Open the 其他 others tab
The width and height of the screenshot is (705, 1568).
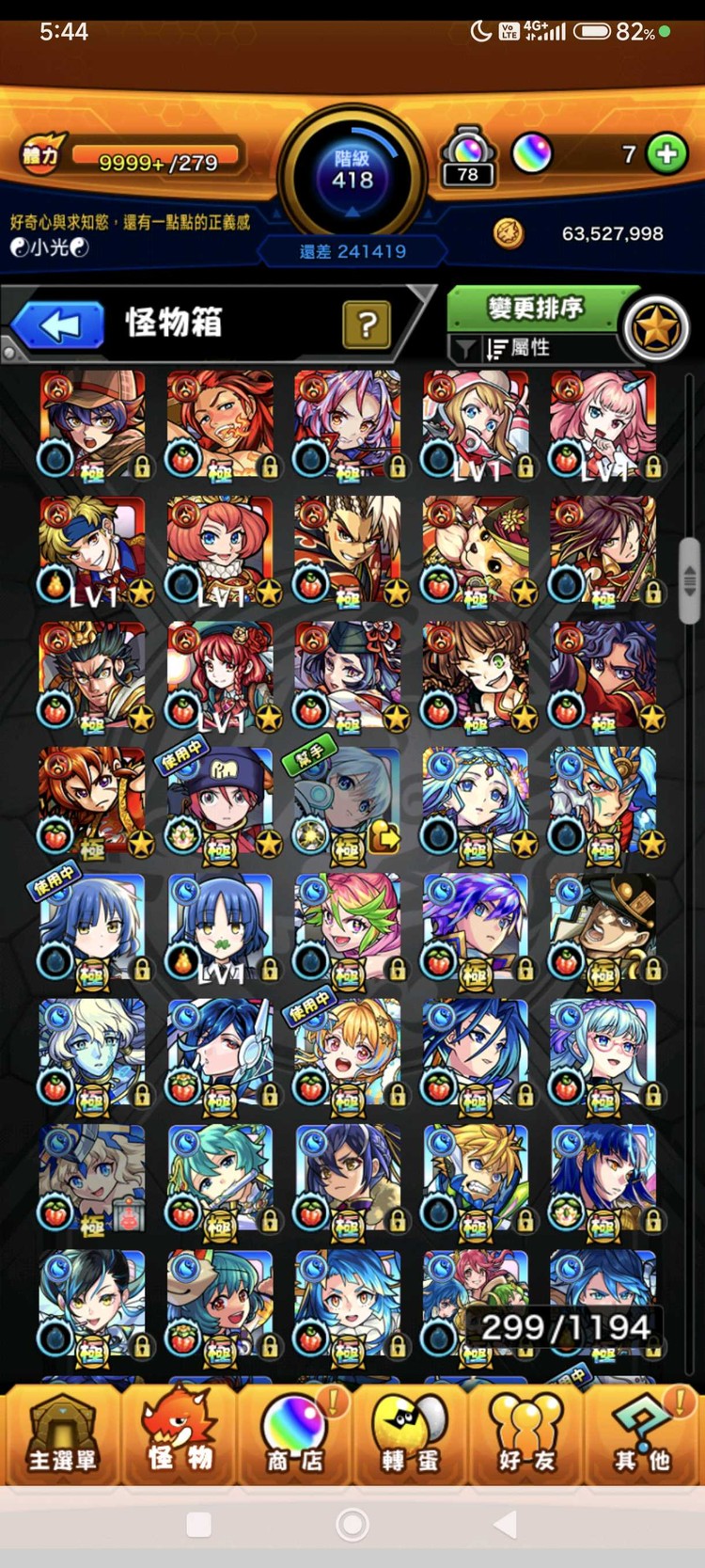click(x=643, y=1434)
